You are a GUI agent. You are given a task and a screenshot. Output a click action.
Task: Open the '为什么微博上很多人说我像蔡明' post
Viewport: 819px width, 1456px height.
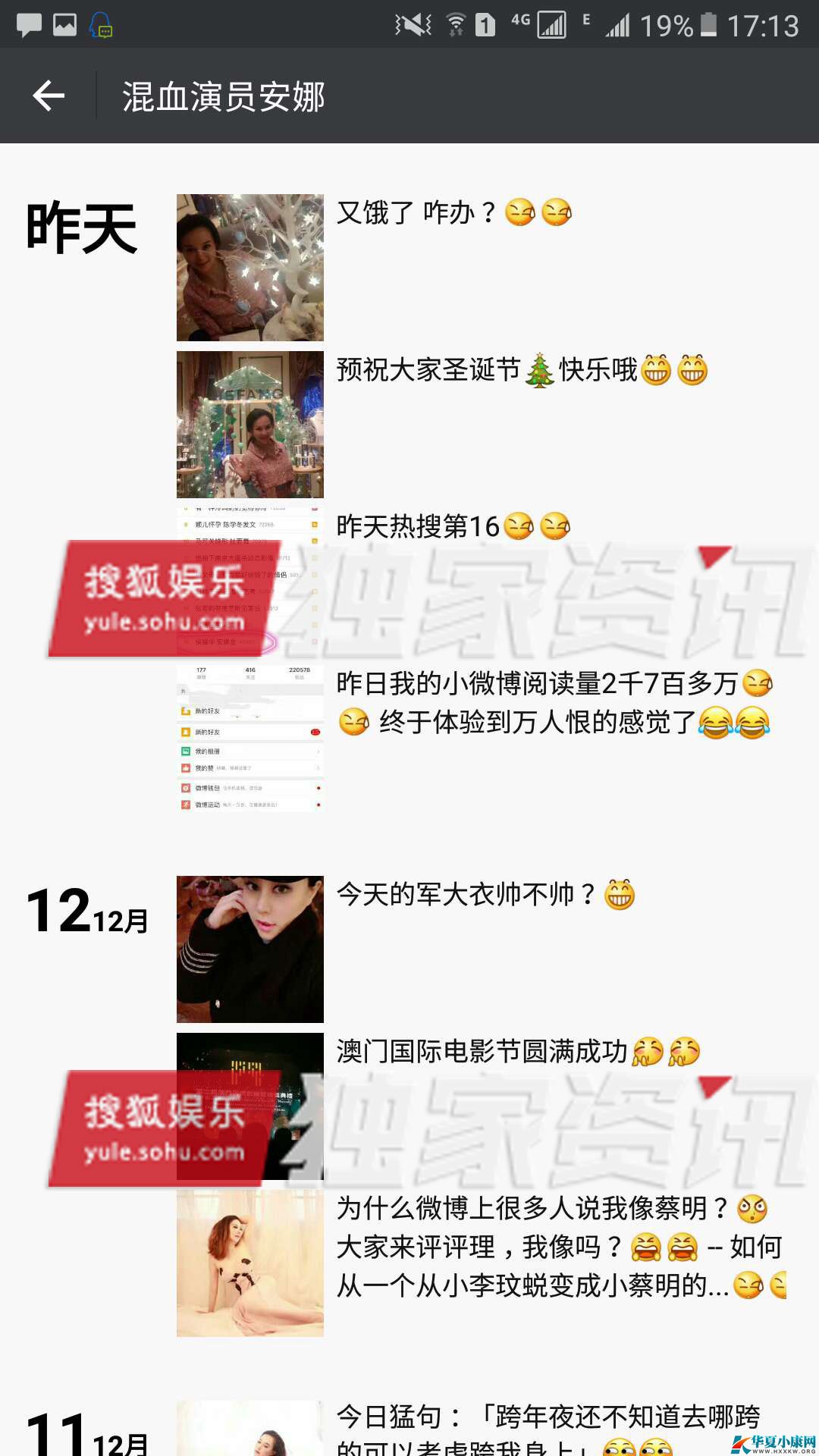557,1246
